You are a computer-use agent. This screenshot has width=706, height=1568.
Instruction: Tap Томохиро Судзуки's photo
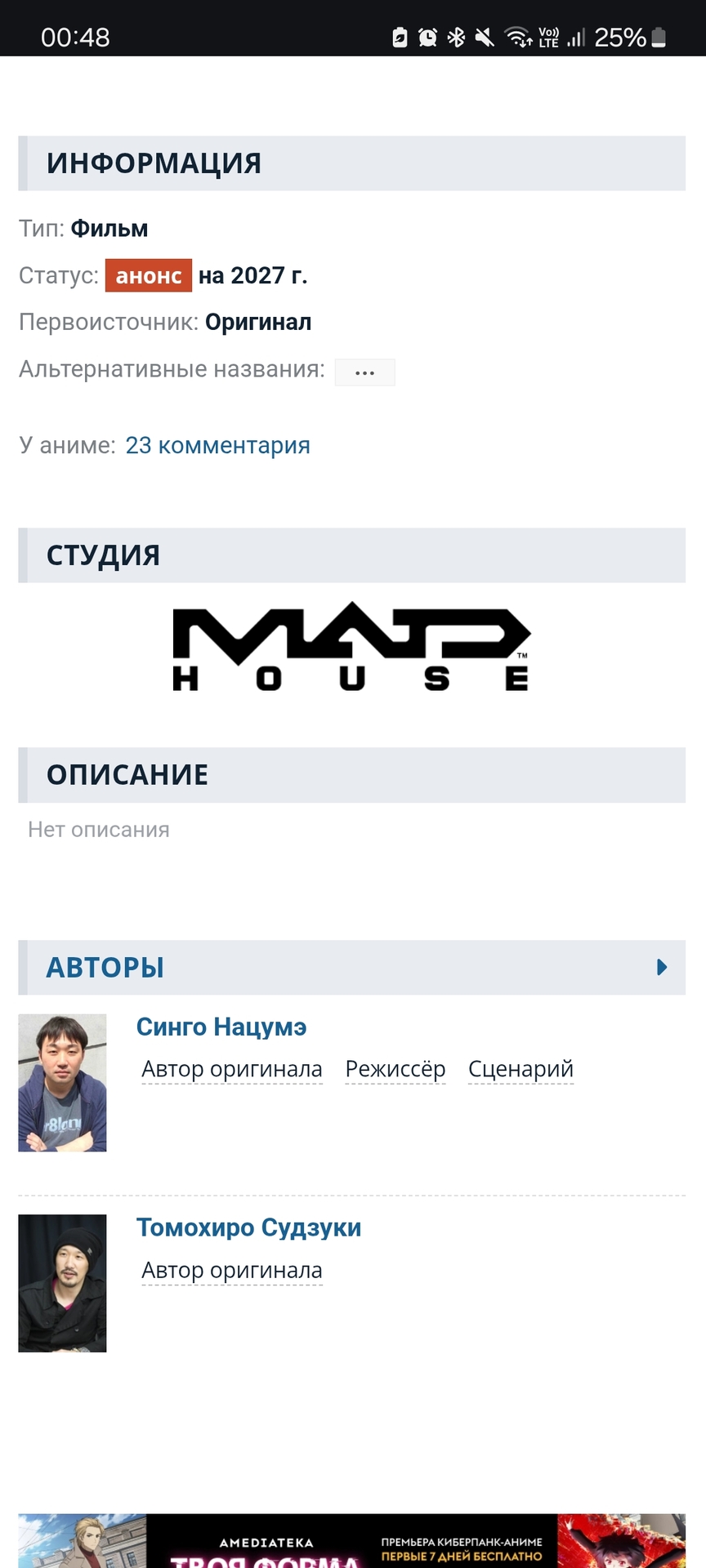(62, 1283)
